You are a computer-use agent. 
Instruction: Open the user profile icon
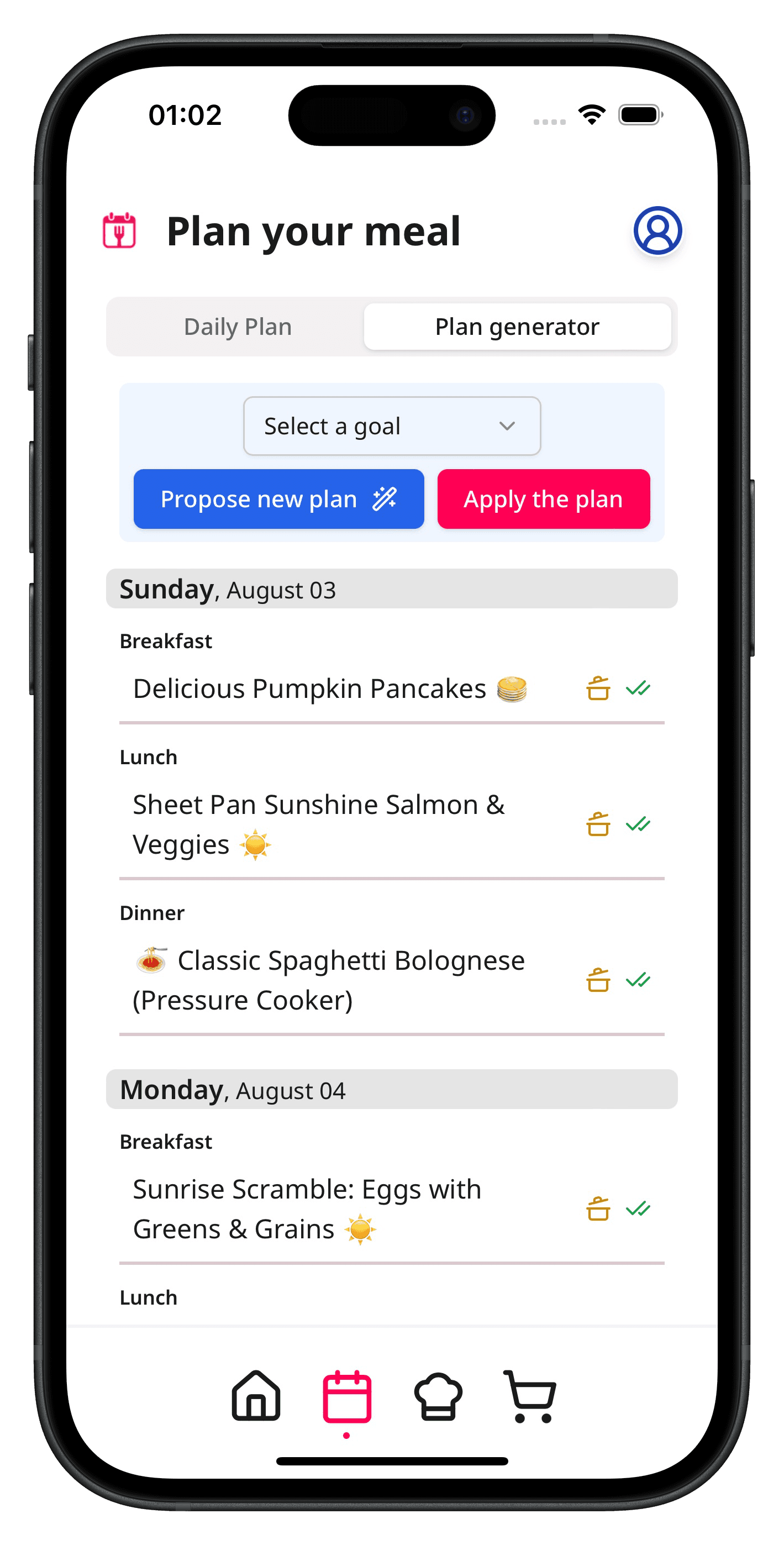coord(657,231)
